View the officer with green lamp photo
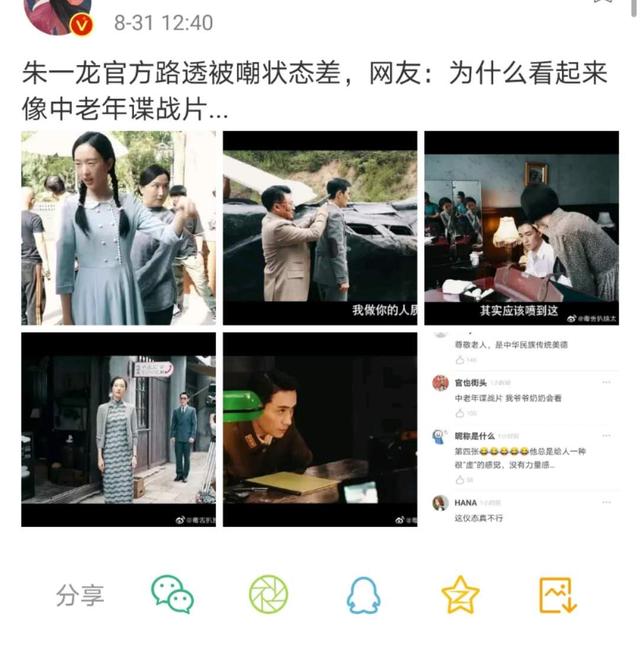 click(320, 430)
